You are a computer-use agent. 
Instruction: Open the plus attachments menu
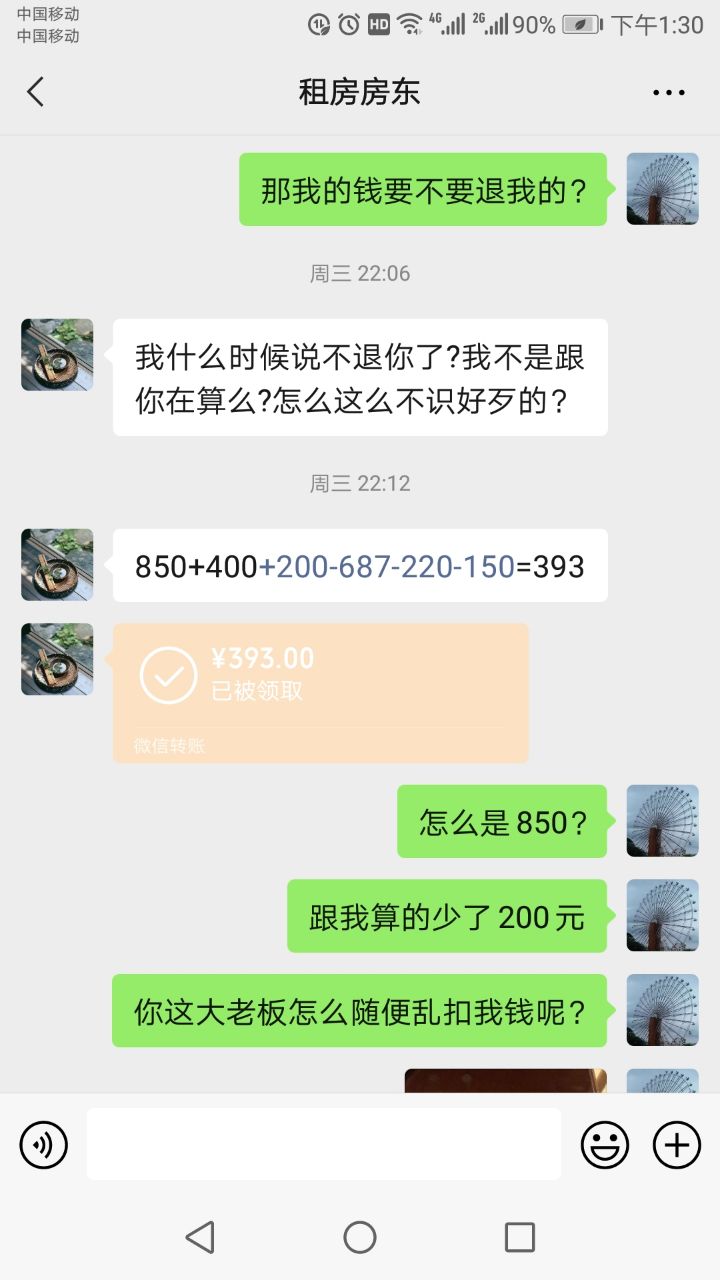(x=677, y=1145)
